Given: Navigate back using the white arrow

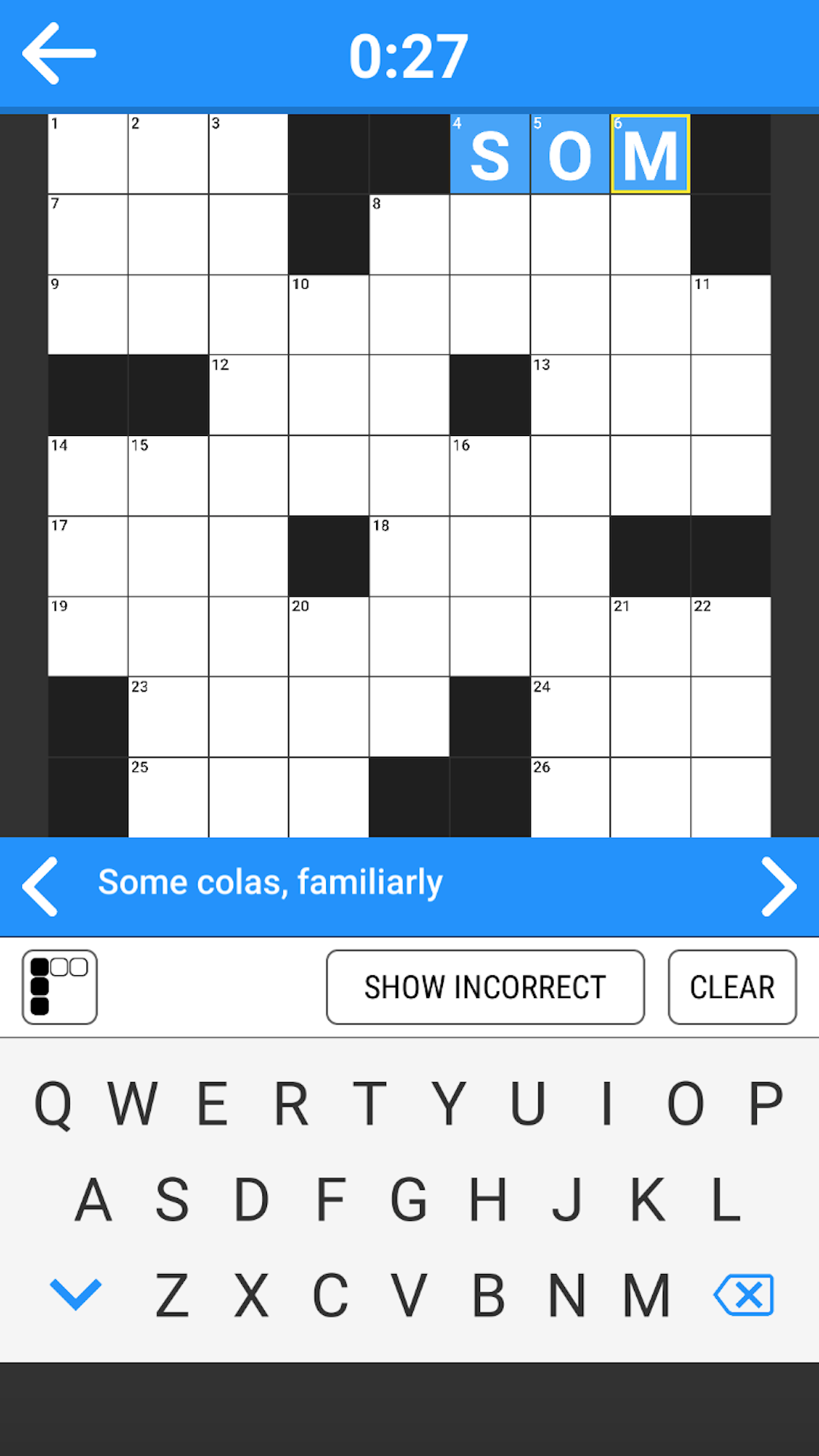Looking at the screenshot, I should coord(57,53).
